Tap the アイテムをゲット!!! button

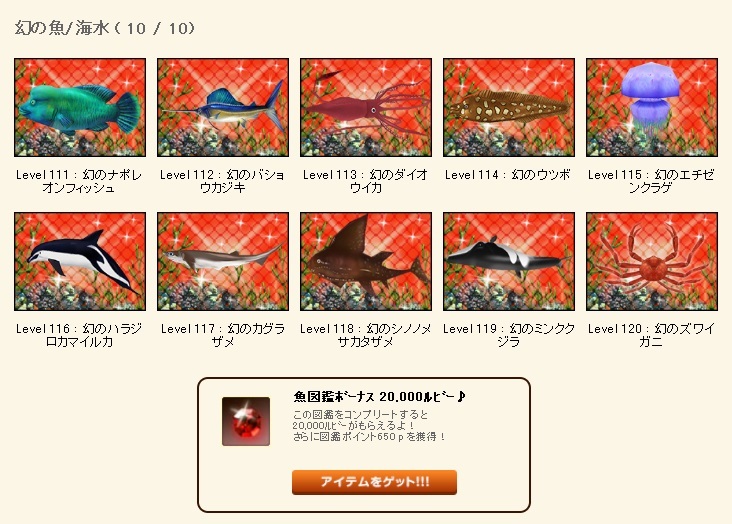(374, 482)
